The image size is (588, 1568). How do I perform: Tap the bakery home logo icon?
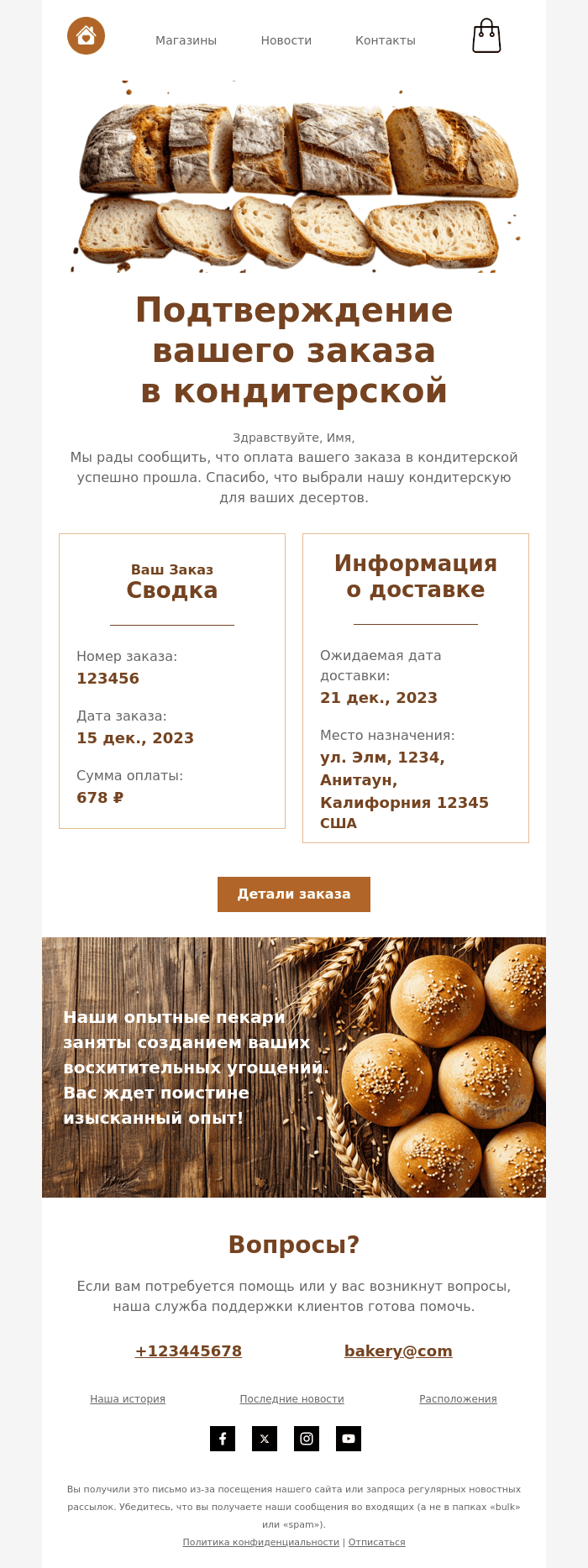tap(86, 36)
